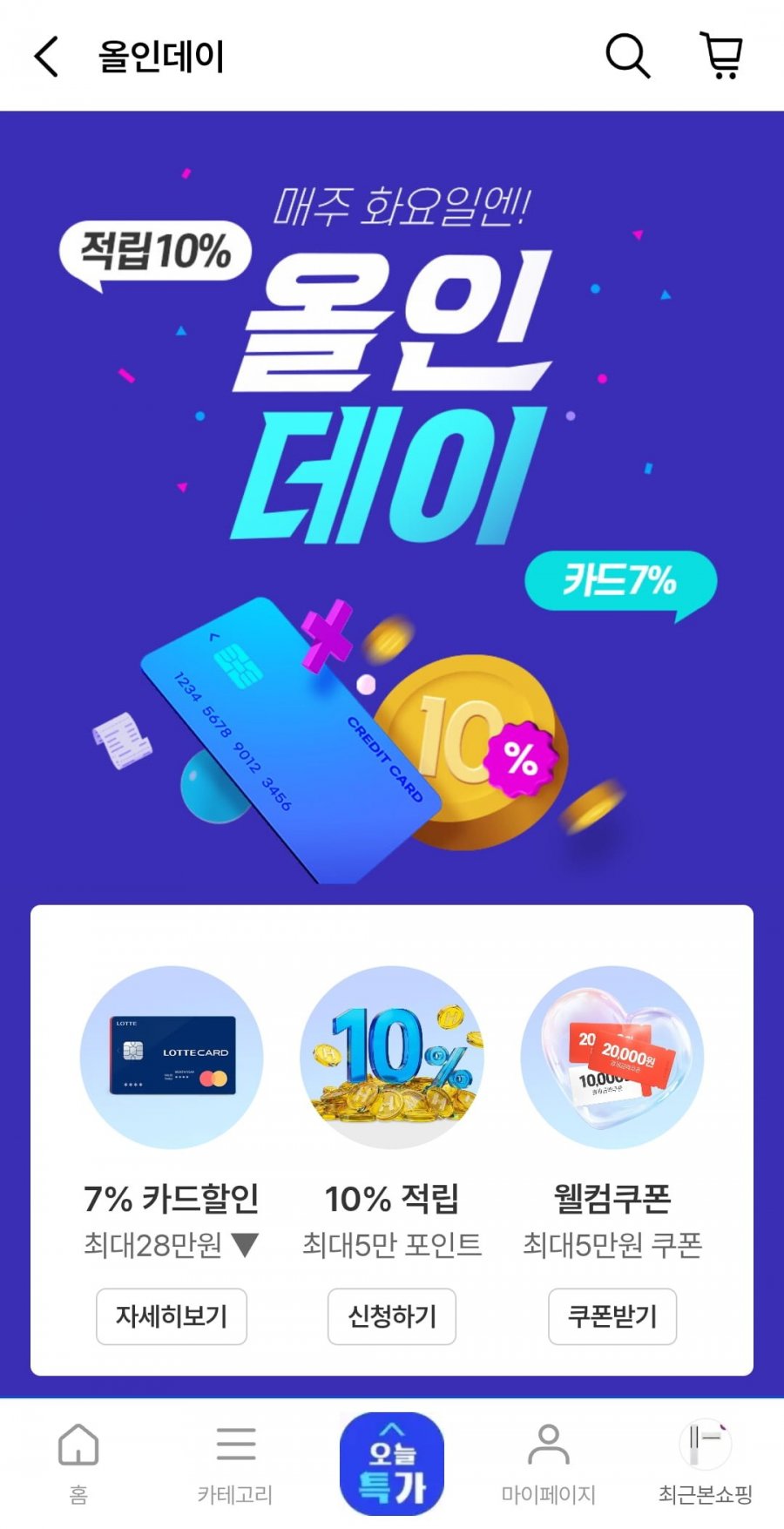
Task: Tap 쿠폰받기 for 웰컴쿠폰
Action: (612, 1316)
